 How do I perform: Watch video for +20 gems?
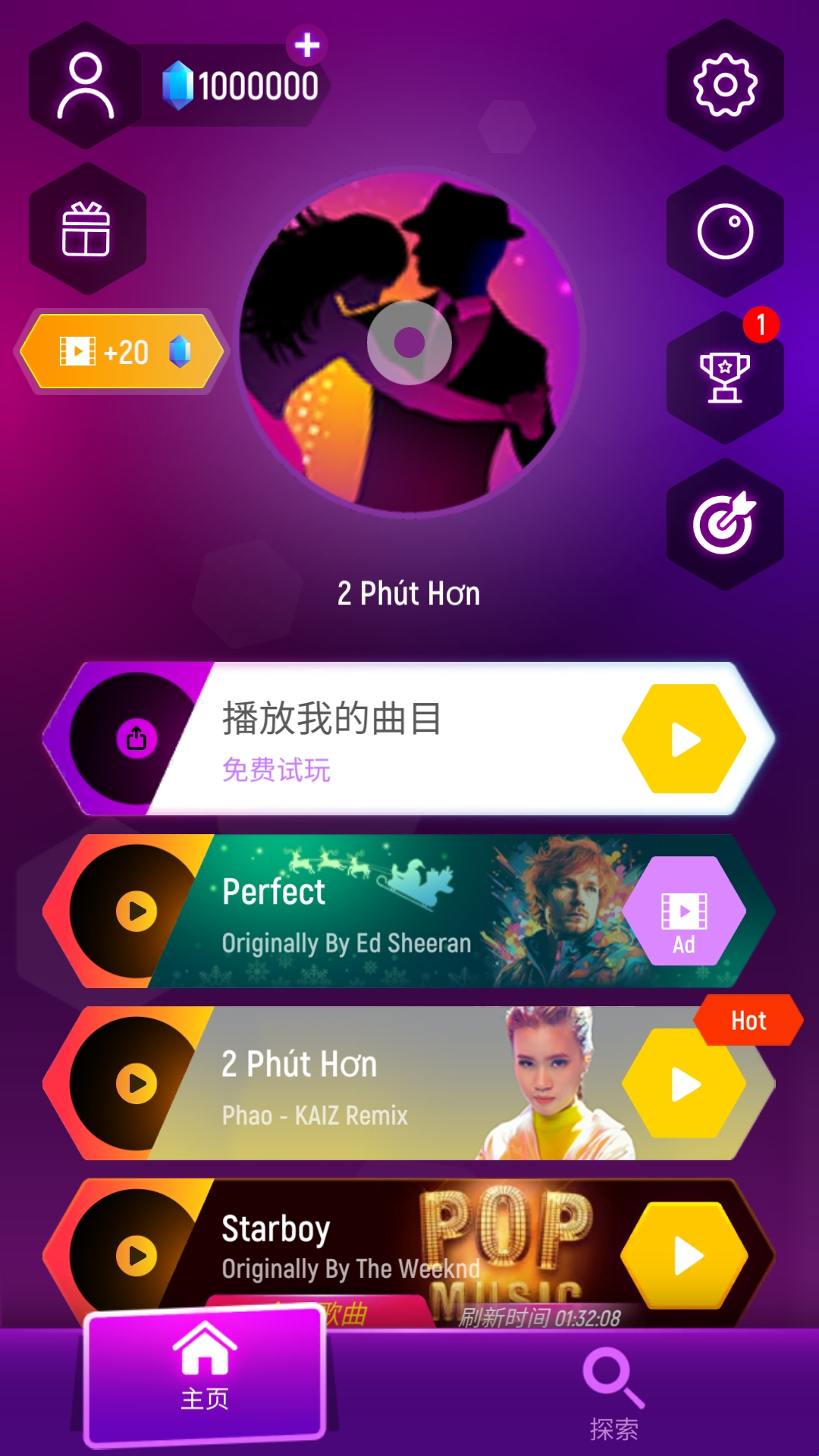[121, 352]
